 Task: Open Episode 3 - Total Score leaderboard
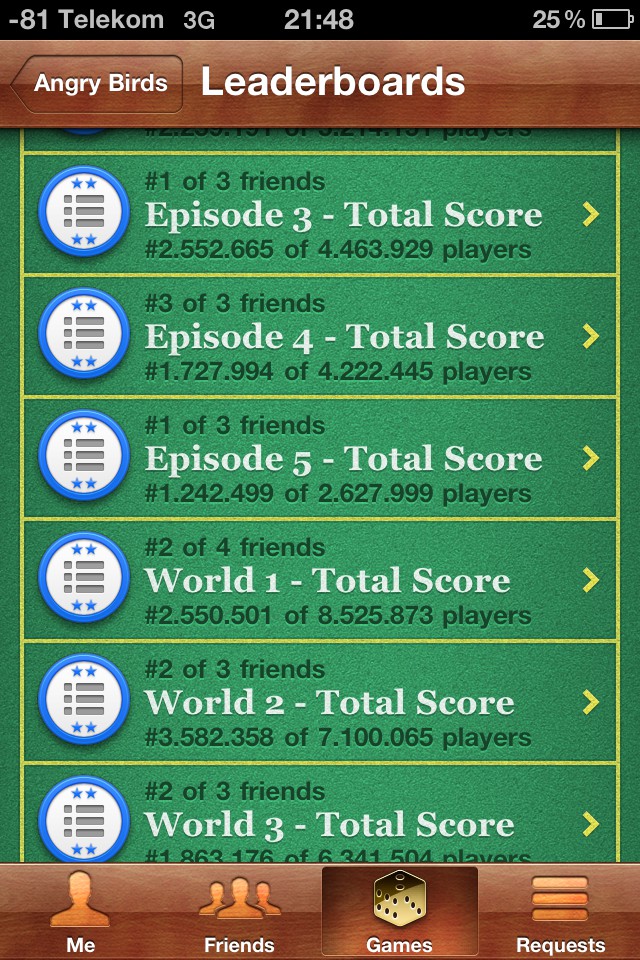(x=320, y=215)
